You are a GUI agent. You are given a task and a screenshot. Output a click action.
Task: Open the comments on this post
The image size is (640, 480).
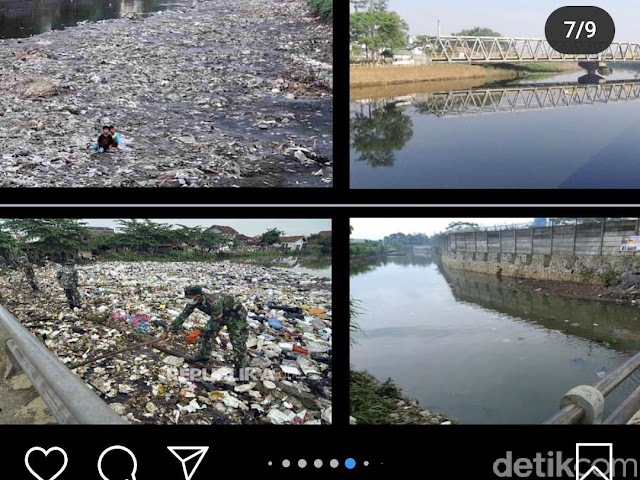click(x=117, y=464)
